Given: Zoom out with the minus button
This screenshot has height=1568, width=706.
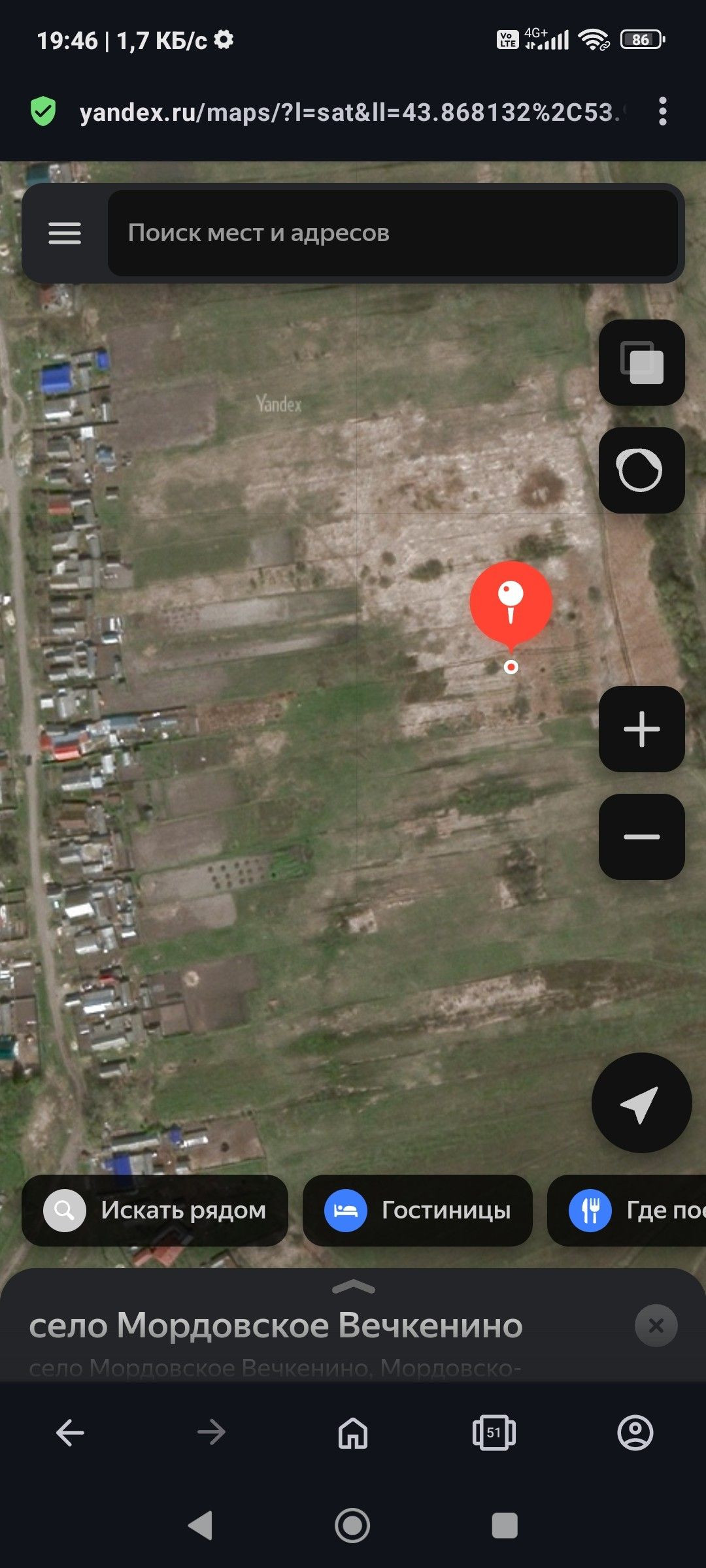Looking at the screenshot, I should pos(641,837).
